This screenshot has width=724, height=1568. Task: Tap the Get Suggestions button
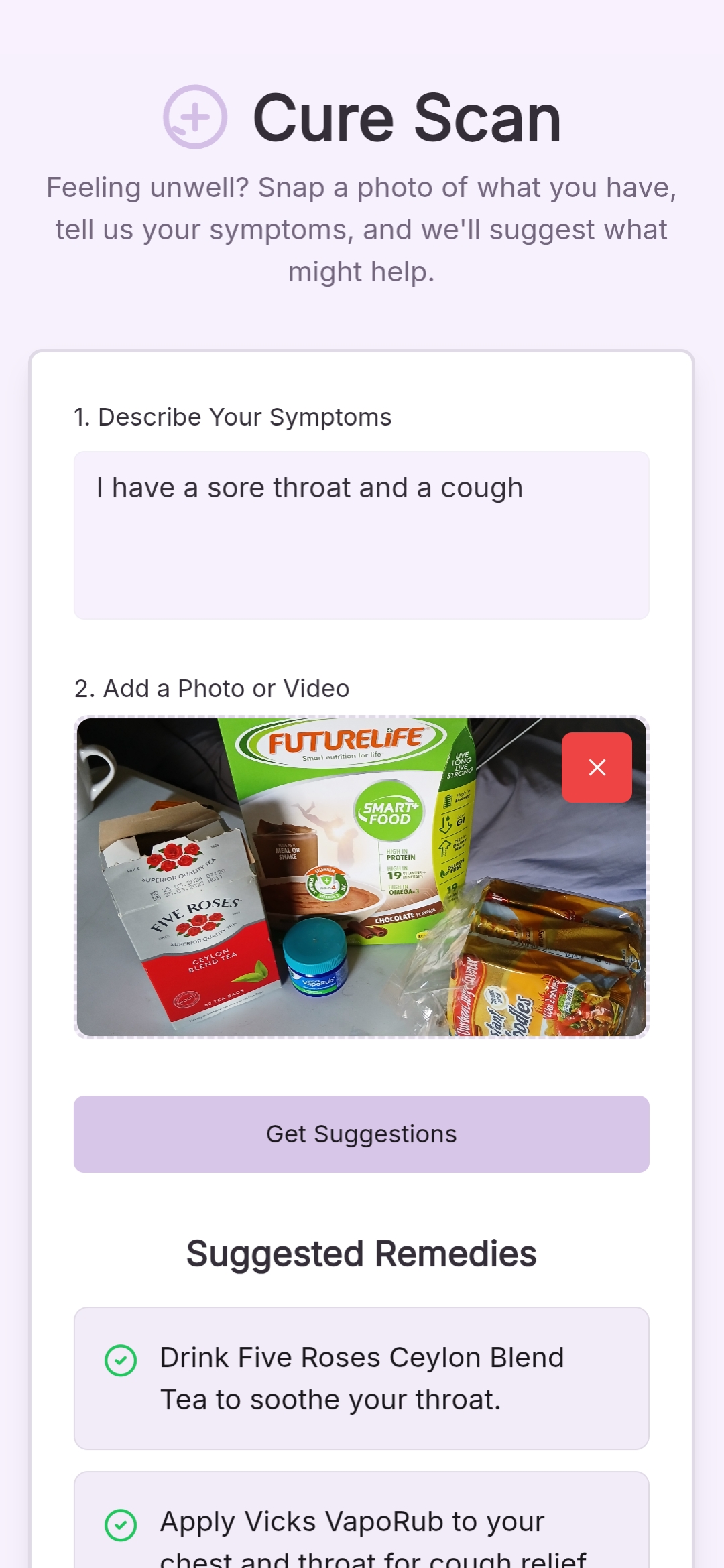(361, 1134)
